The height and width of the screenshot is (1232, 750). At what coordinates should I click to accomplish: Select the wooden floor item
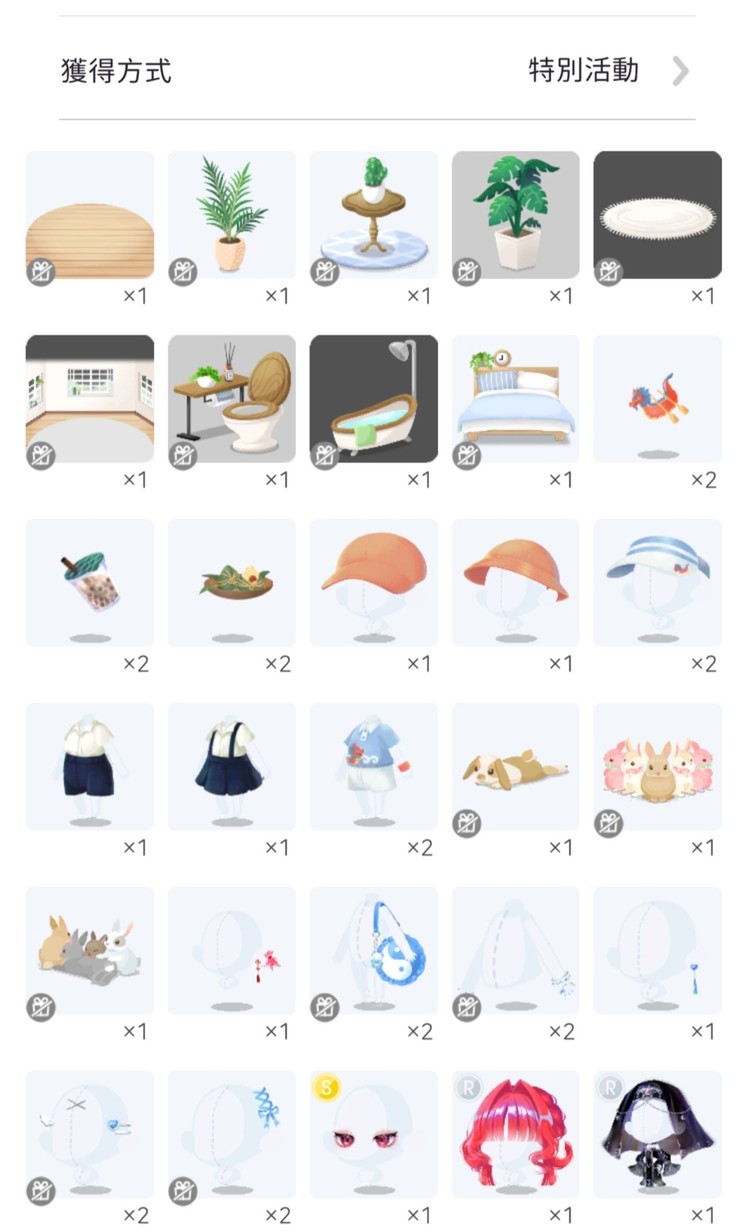click(x=90, y=215)
